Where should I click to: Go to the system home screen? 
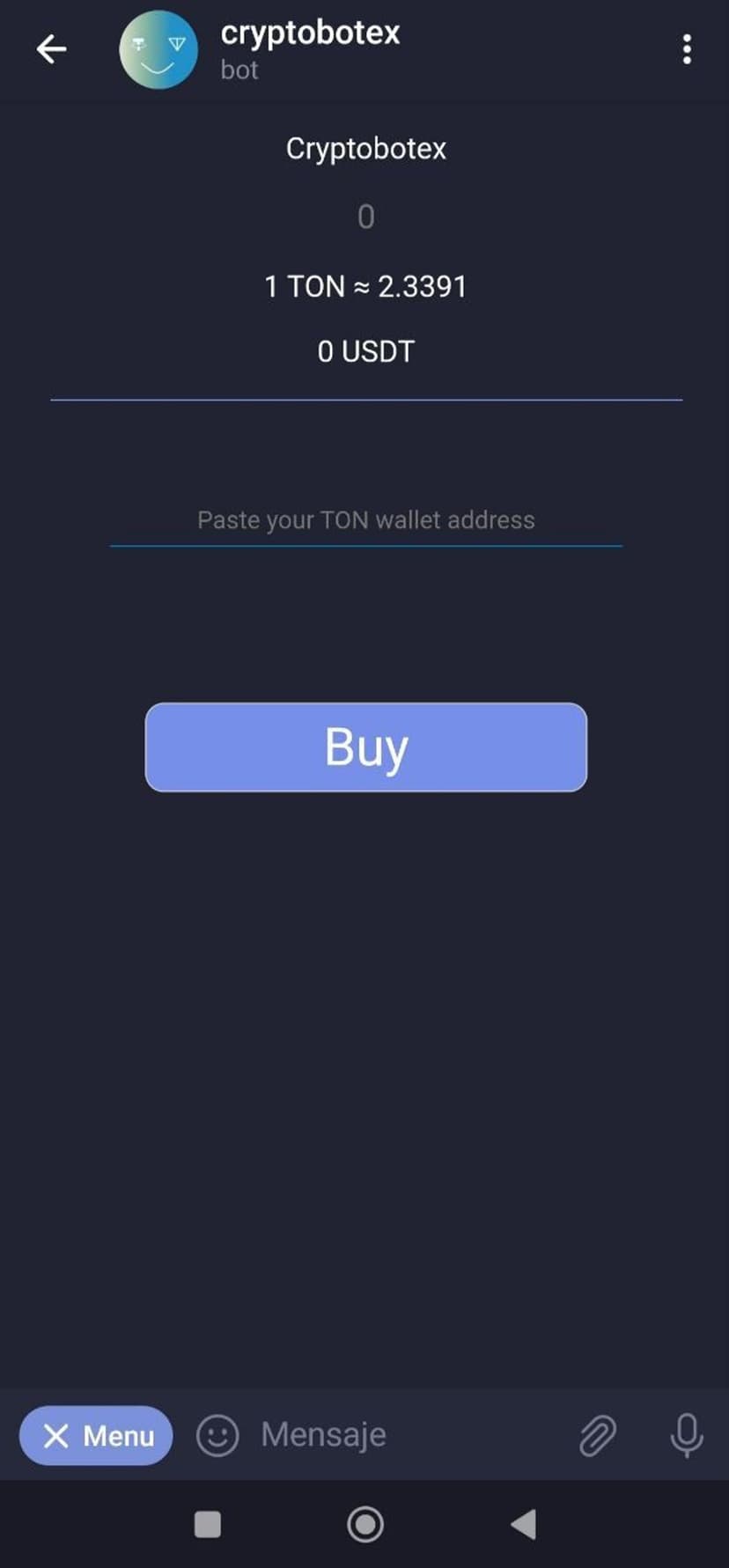[x=365, y=1524]
